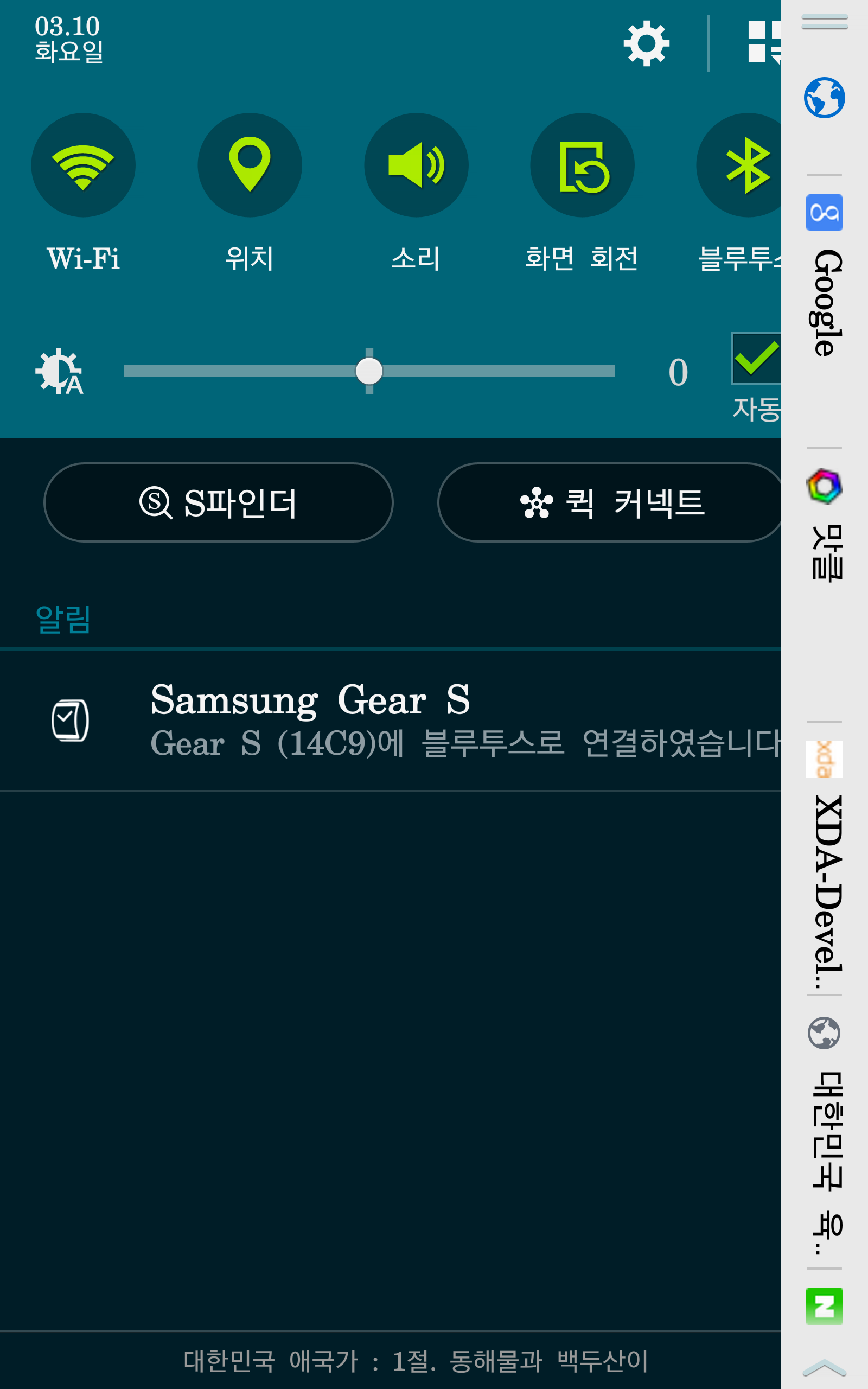This screenshot has height=1389, width=868.
Task: Open the globe browser icon in edge panel
Action: pyautogui.click(x=825, y=98)
